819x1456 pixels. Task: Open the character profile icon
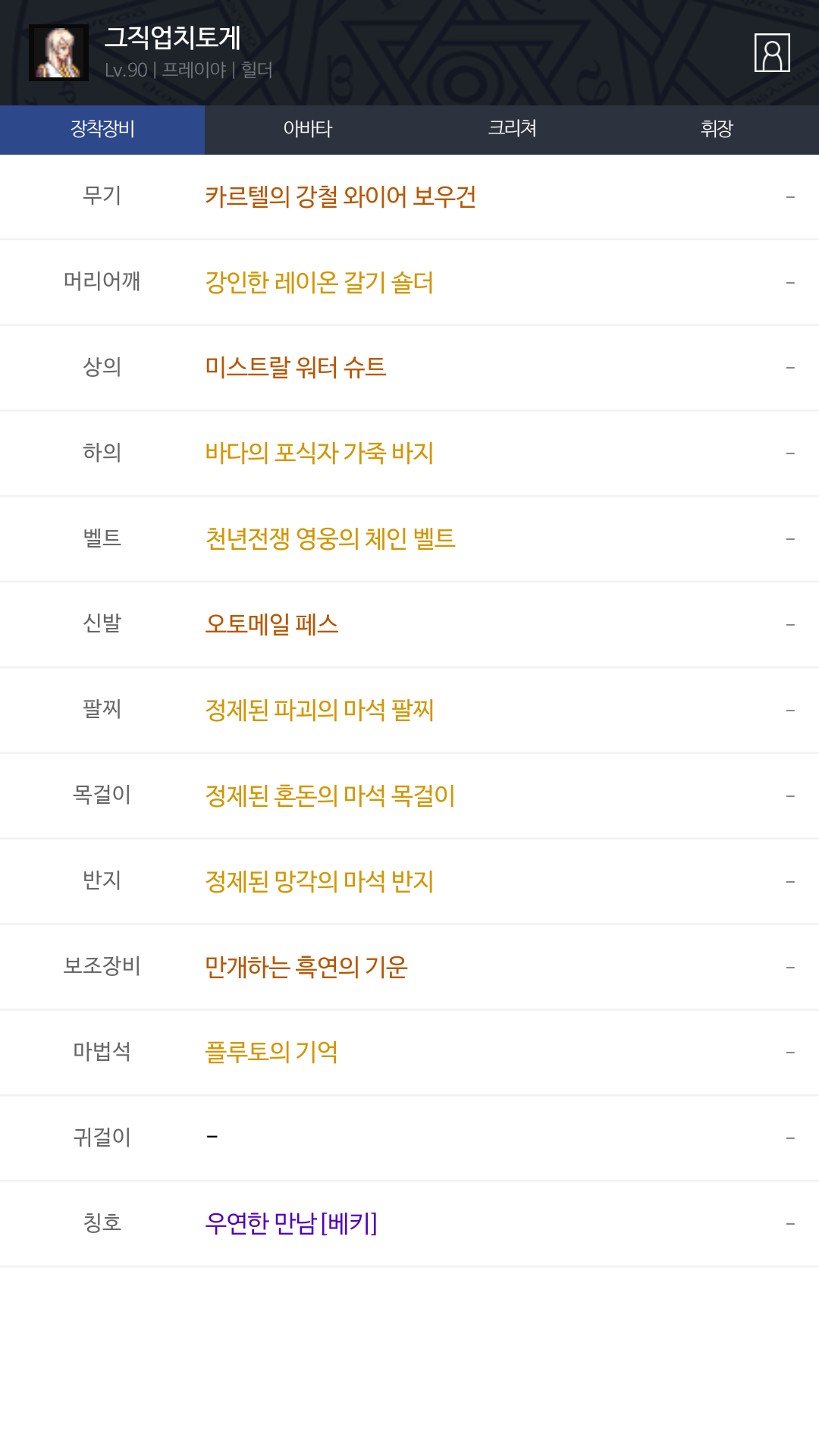pyautogui.click(x=772, y=52)
